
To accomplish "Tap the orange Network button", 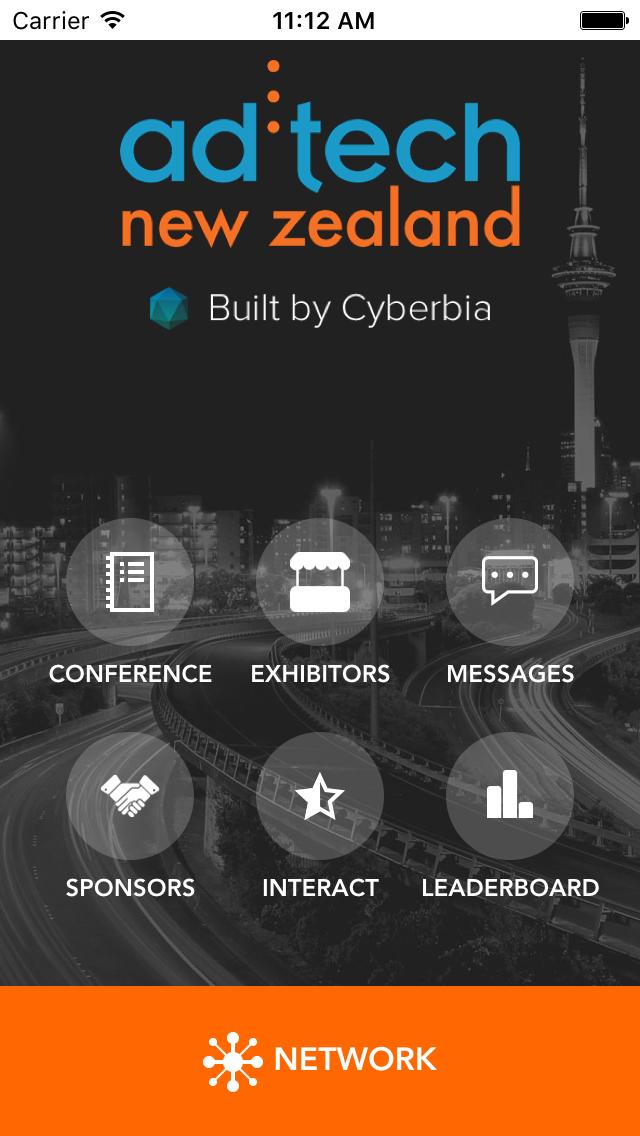I will click(x=320, y=1060).
